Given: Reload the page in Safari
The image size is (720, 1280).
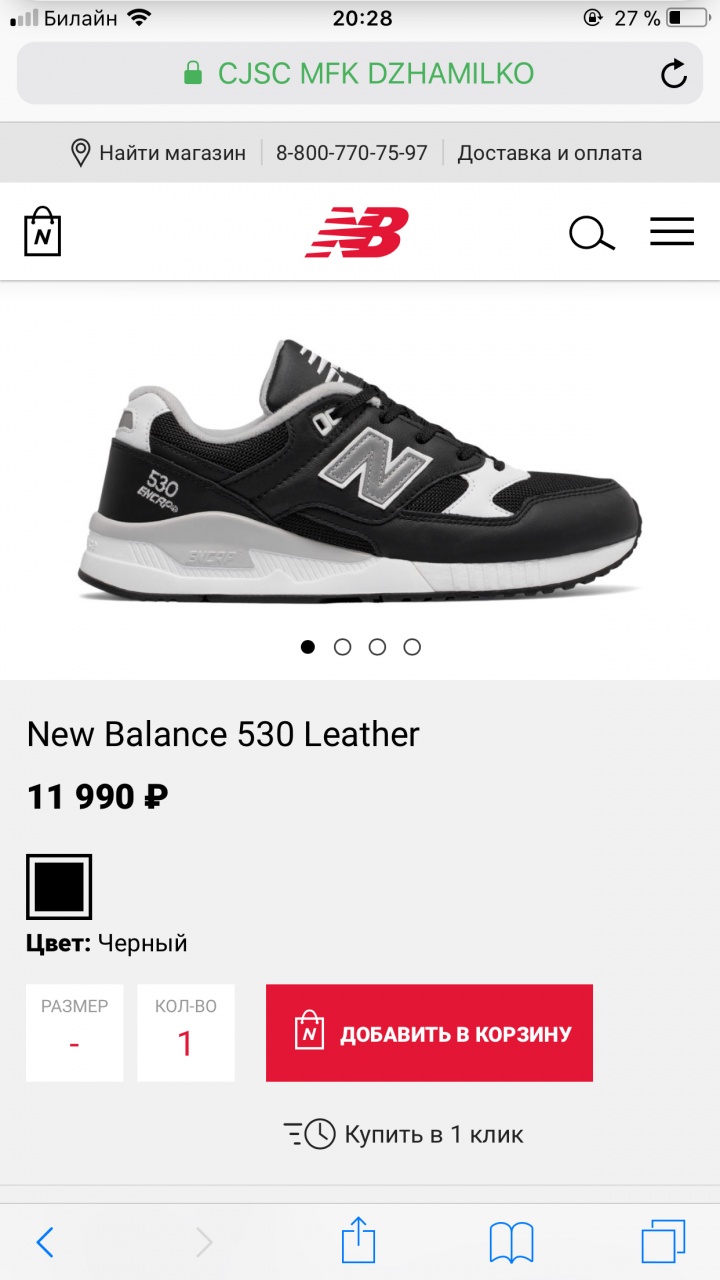Looking at the screenshot, I should pos(674,73).
